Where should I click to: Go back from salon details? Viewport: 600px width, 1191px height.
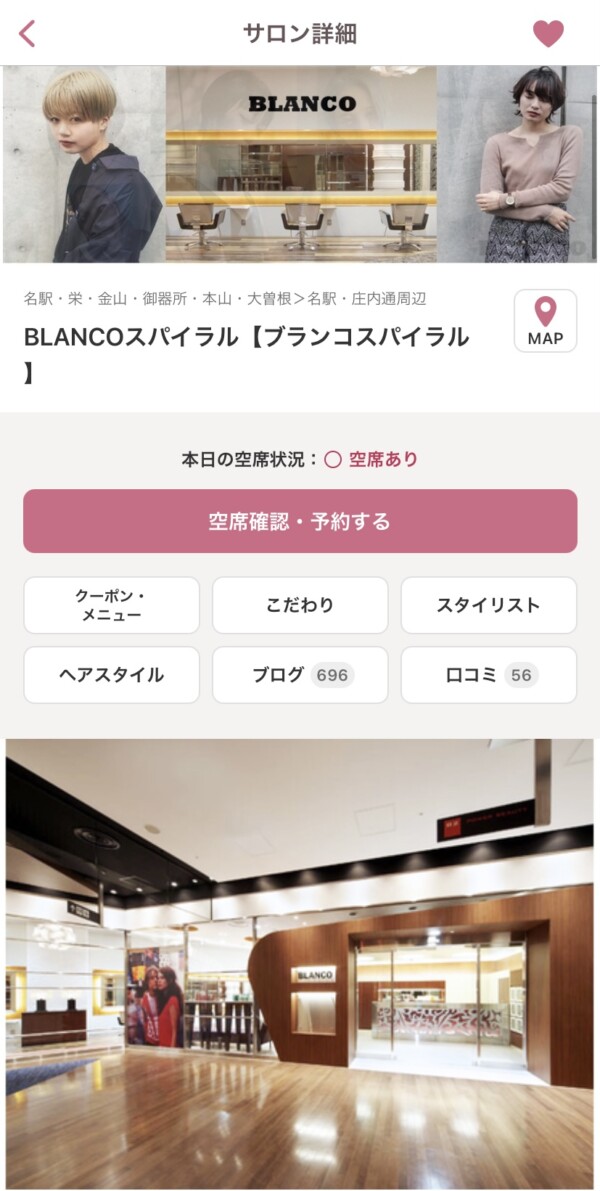coord(27,33)
